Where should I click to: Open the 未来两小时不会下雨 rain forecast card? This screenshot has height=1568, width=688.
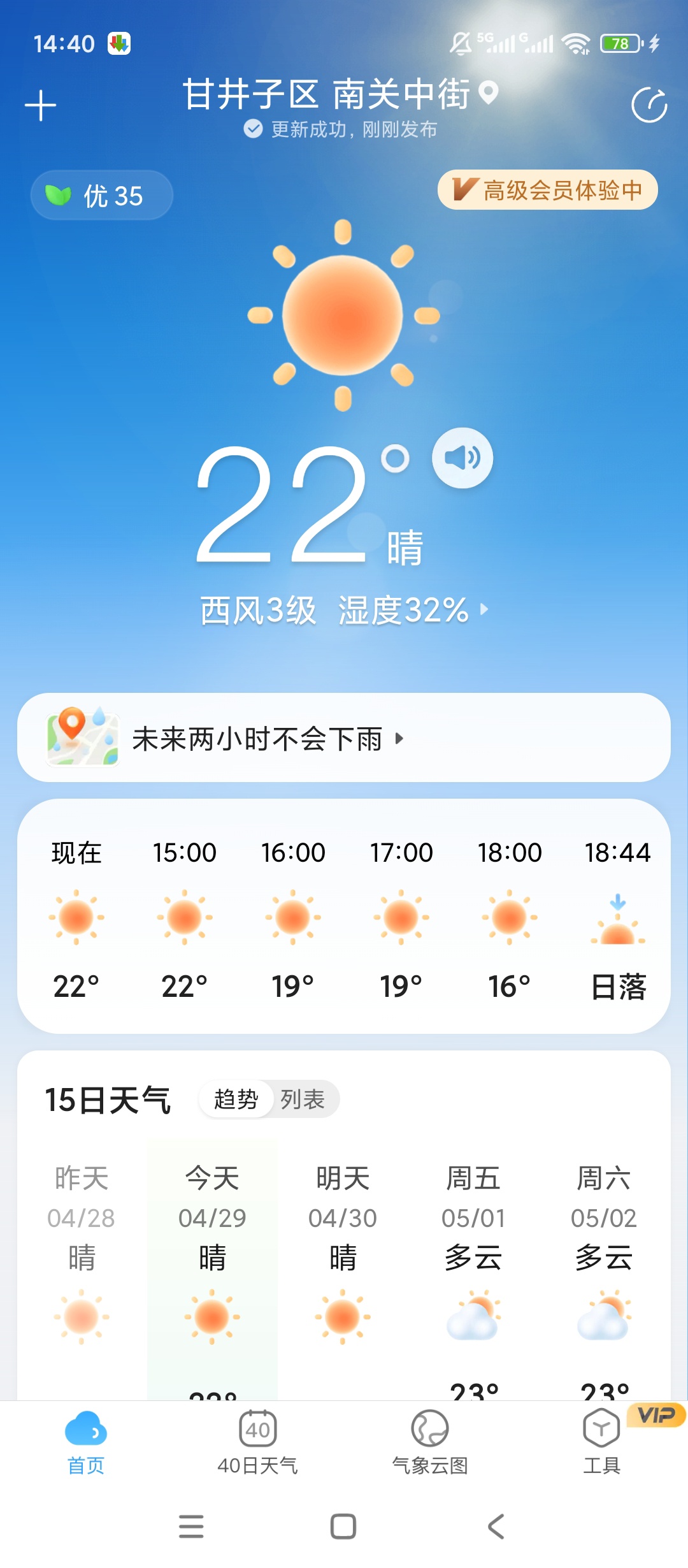(344, 738)
